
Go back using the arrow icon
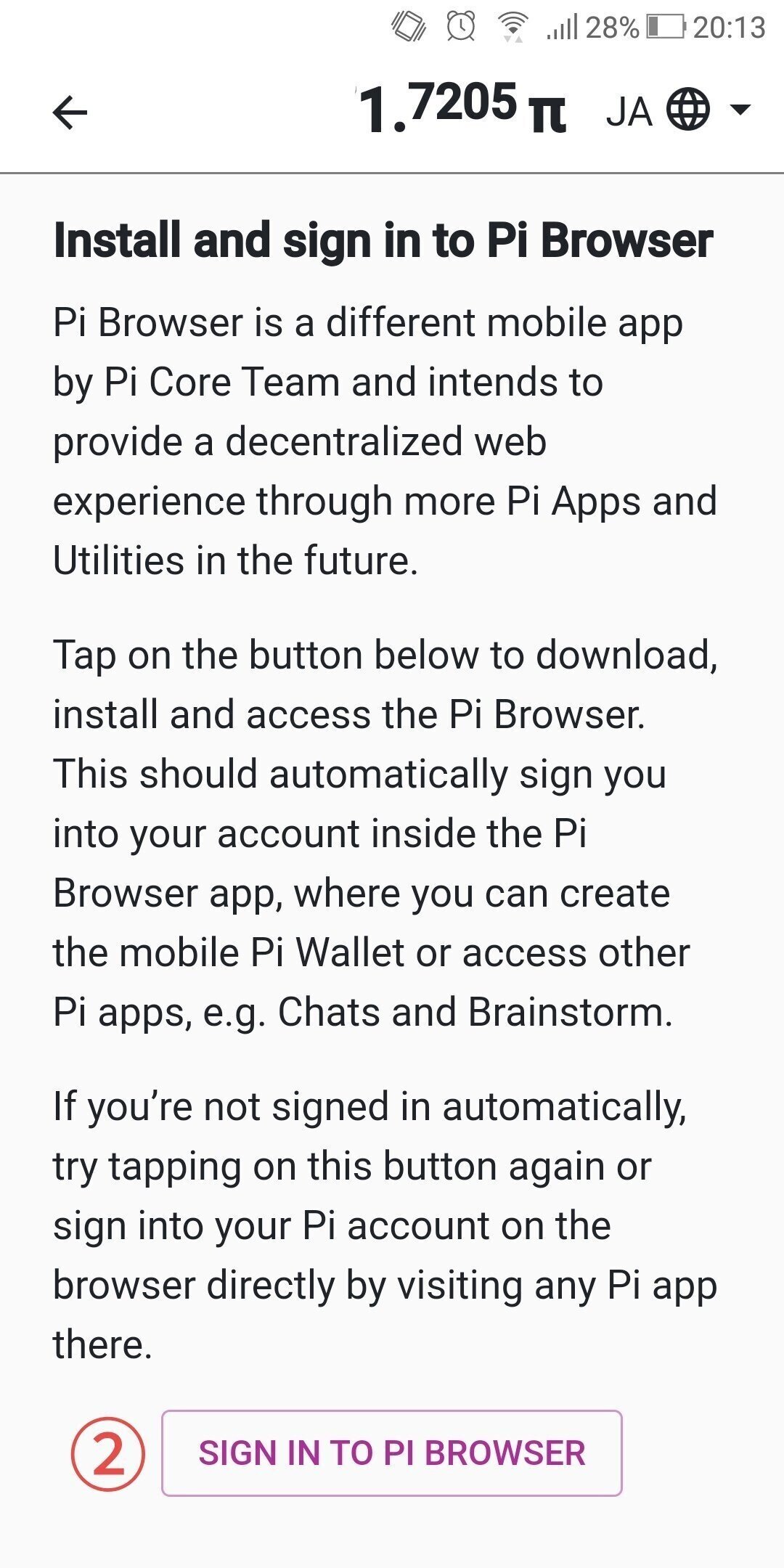70,113
